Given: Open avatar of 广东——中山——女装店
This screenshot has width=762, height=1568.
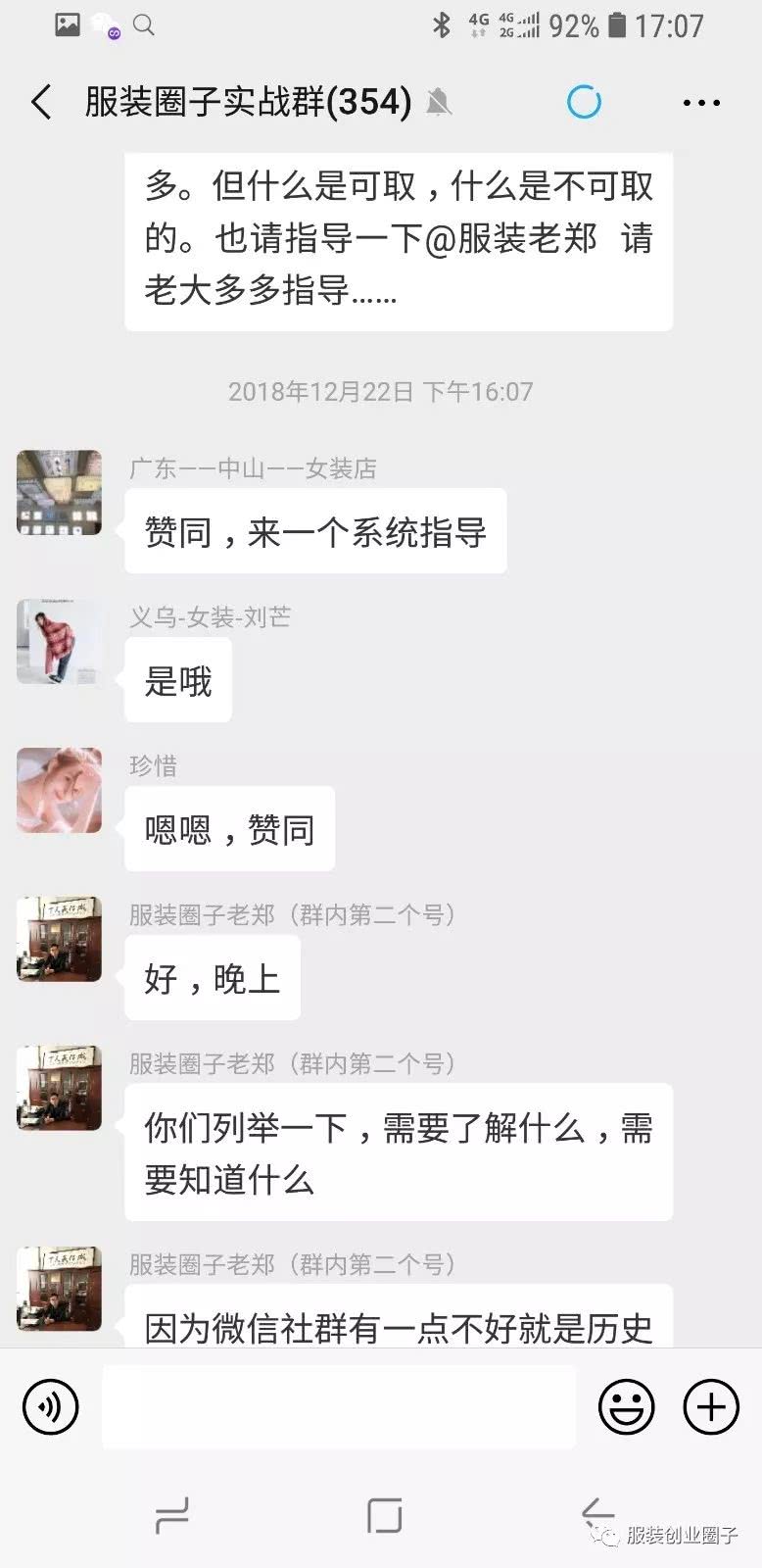Looking at the screenshot, I should coord(60,493).
